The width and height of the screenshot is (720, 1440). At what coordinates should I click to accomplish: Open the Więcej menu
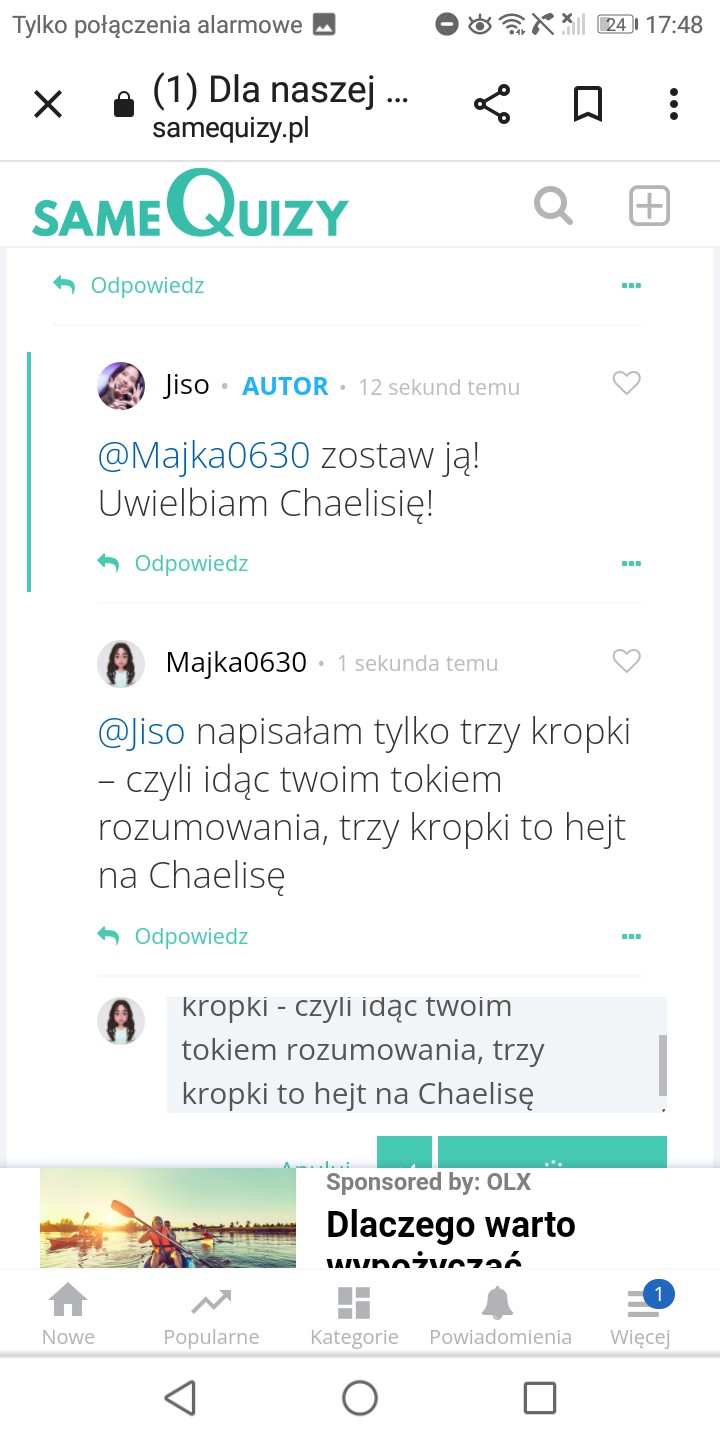(640, 1315)
